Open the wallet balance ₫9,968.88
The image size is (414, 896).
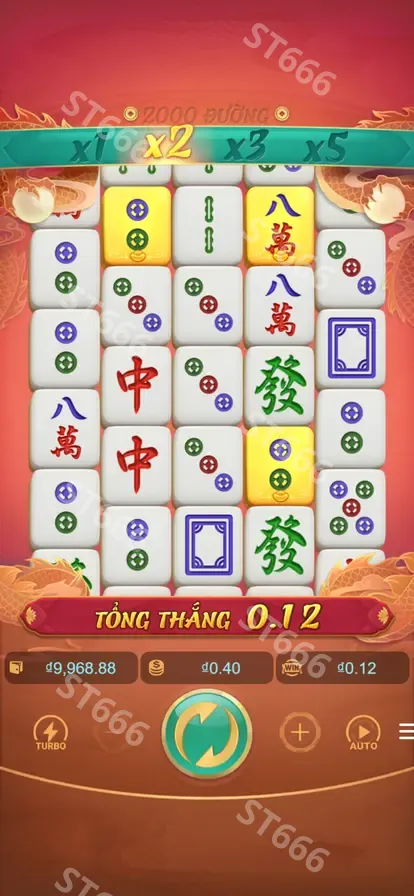tap(71, 668)
